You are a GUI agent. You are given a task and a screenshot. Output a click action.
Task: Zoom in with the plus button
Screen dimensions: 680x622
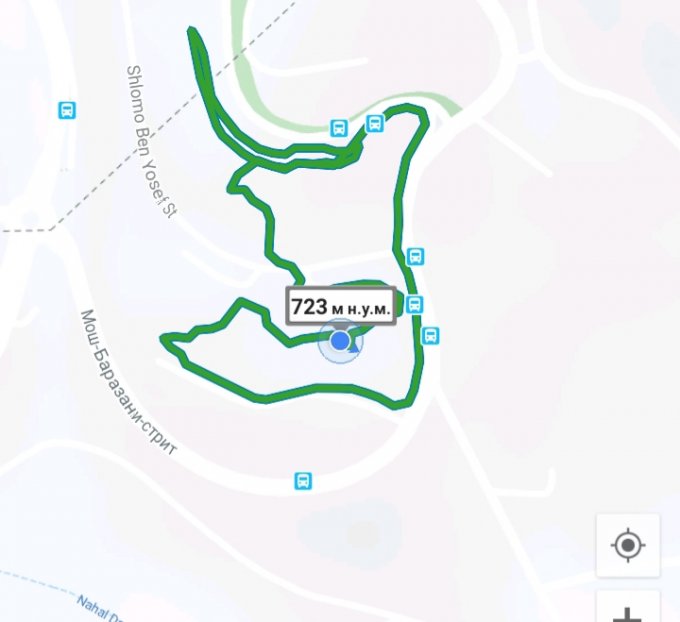627,611
